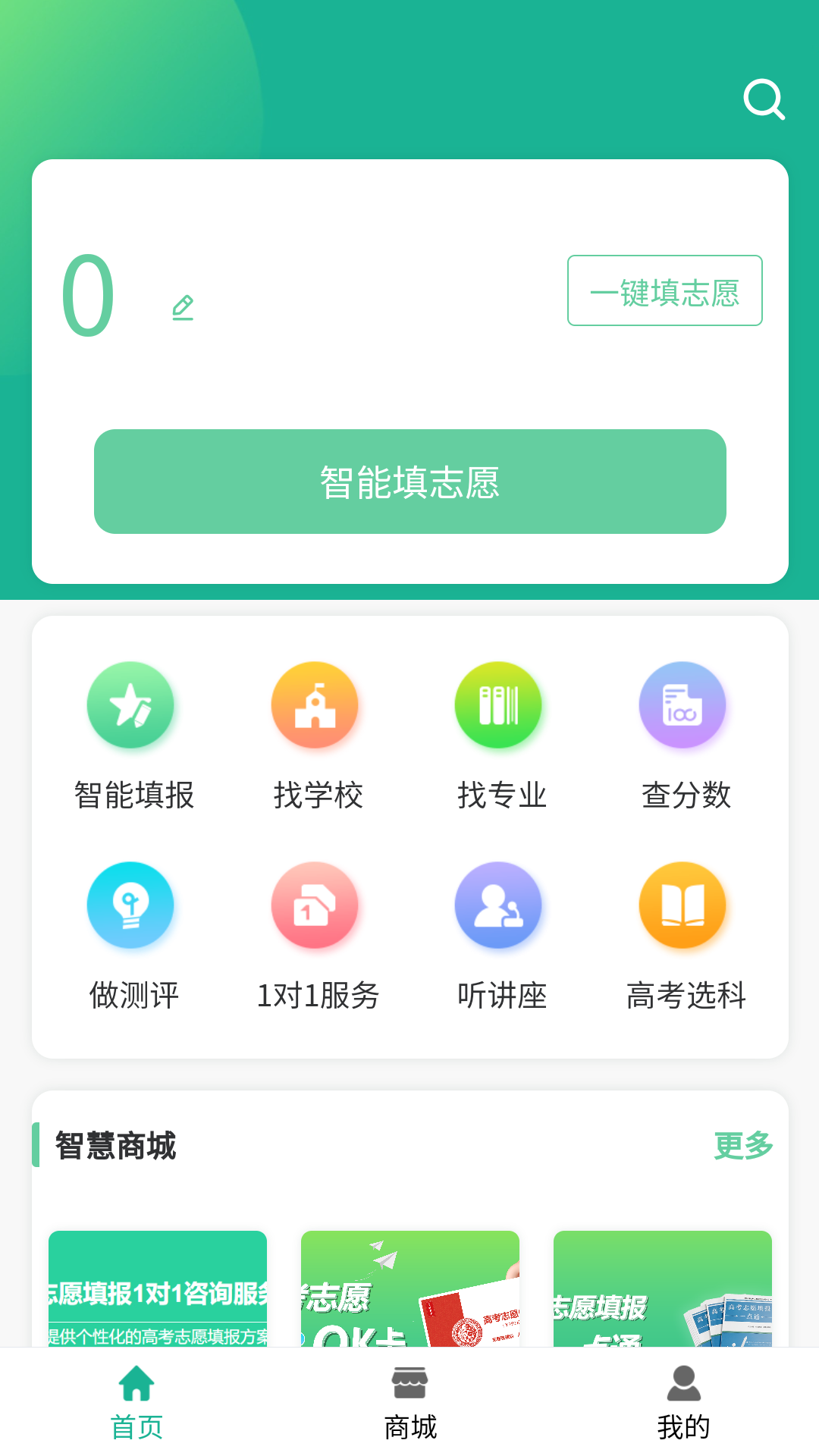Open 找学校 school search icon
Screen dimensions: 819x1456
pos(315,704)
